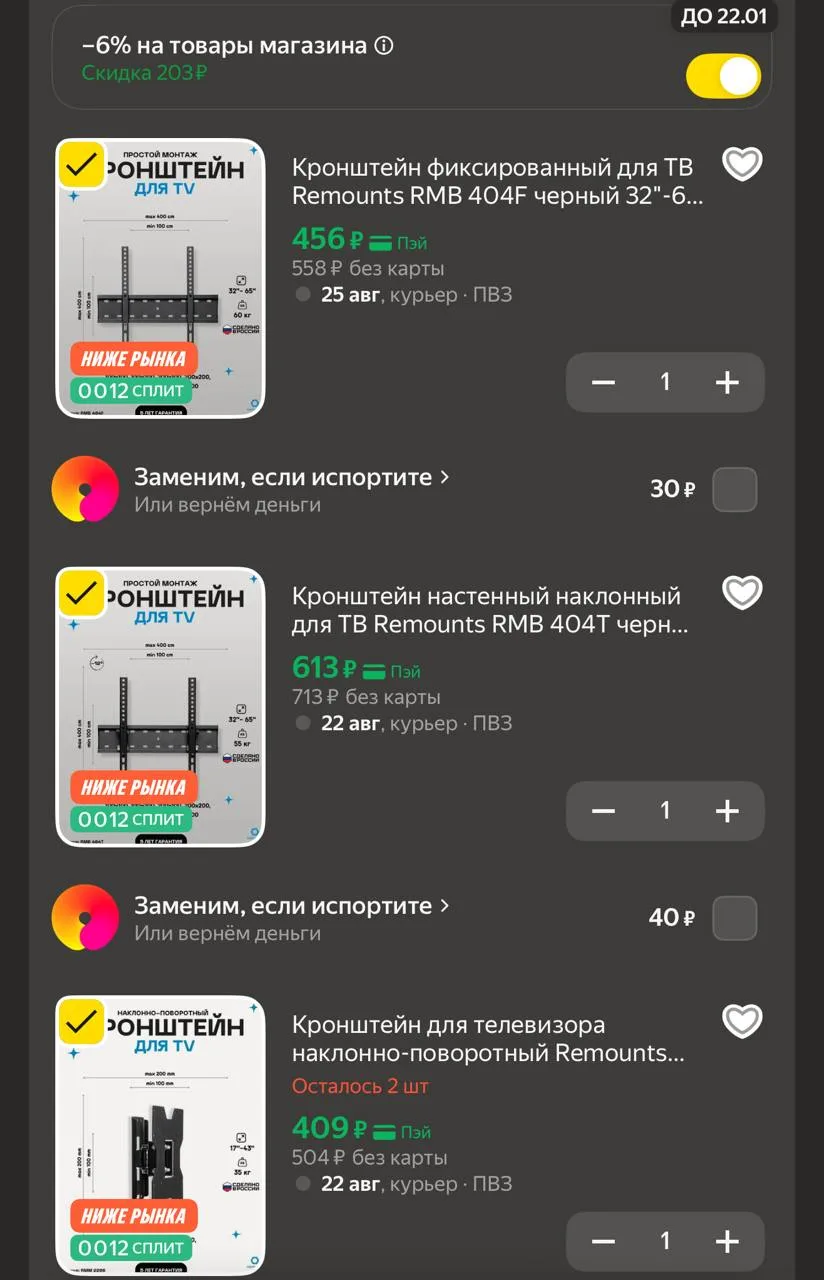824x1280 pixels.
Task: Uncheck the selection box on RMB 404F bracket
Action: click(x=81, y=164)
